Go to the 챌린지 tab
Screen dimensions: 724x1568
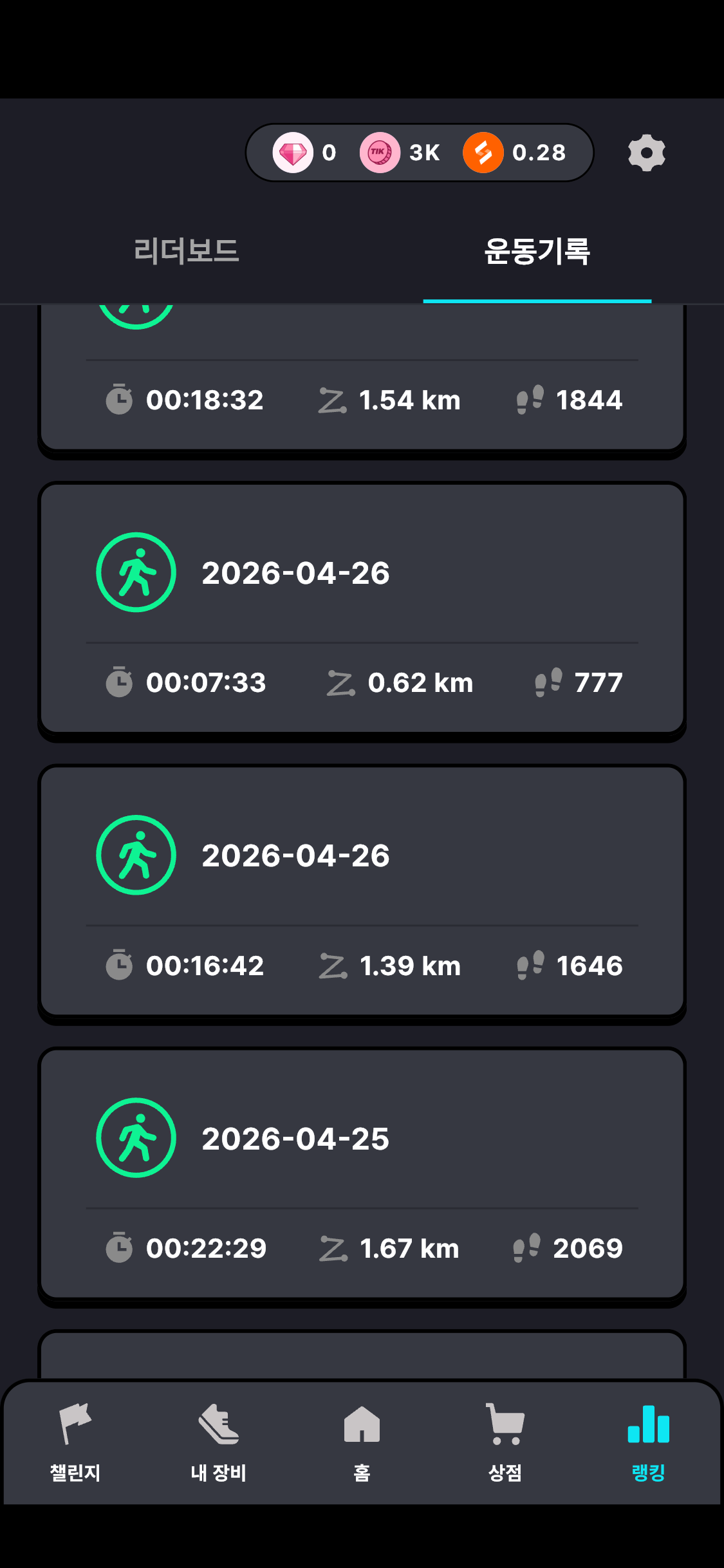pyautogui.click(x=75, y=1443)
